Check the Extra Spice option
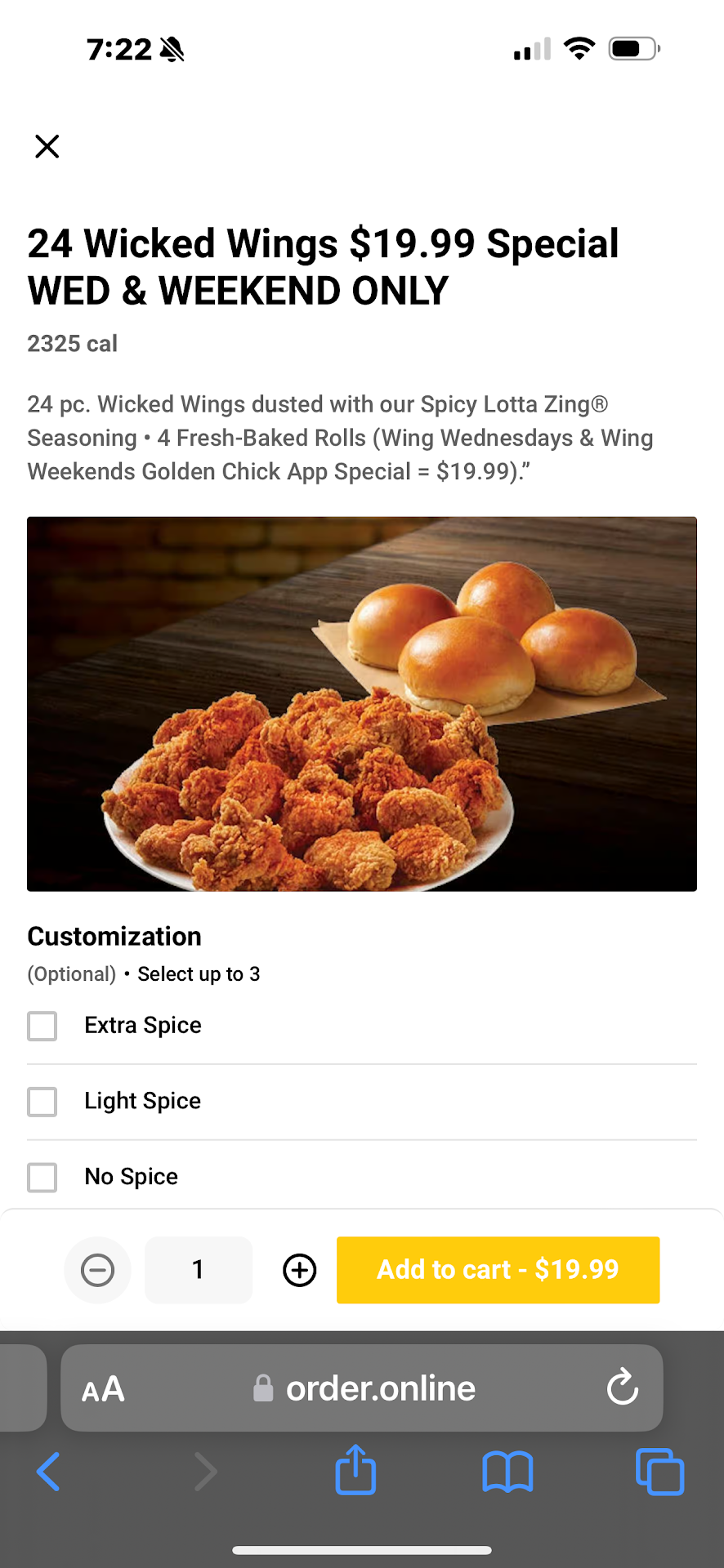Image resolution: width=724 pixels, height=1568 pixels. [42, 1026]
